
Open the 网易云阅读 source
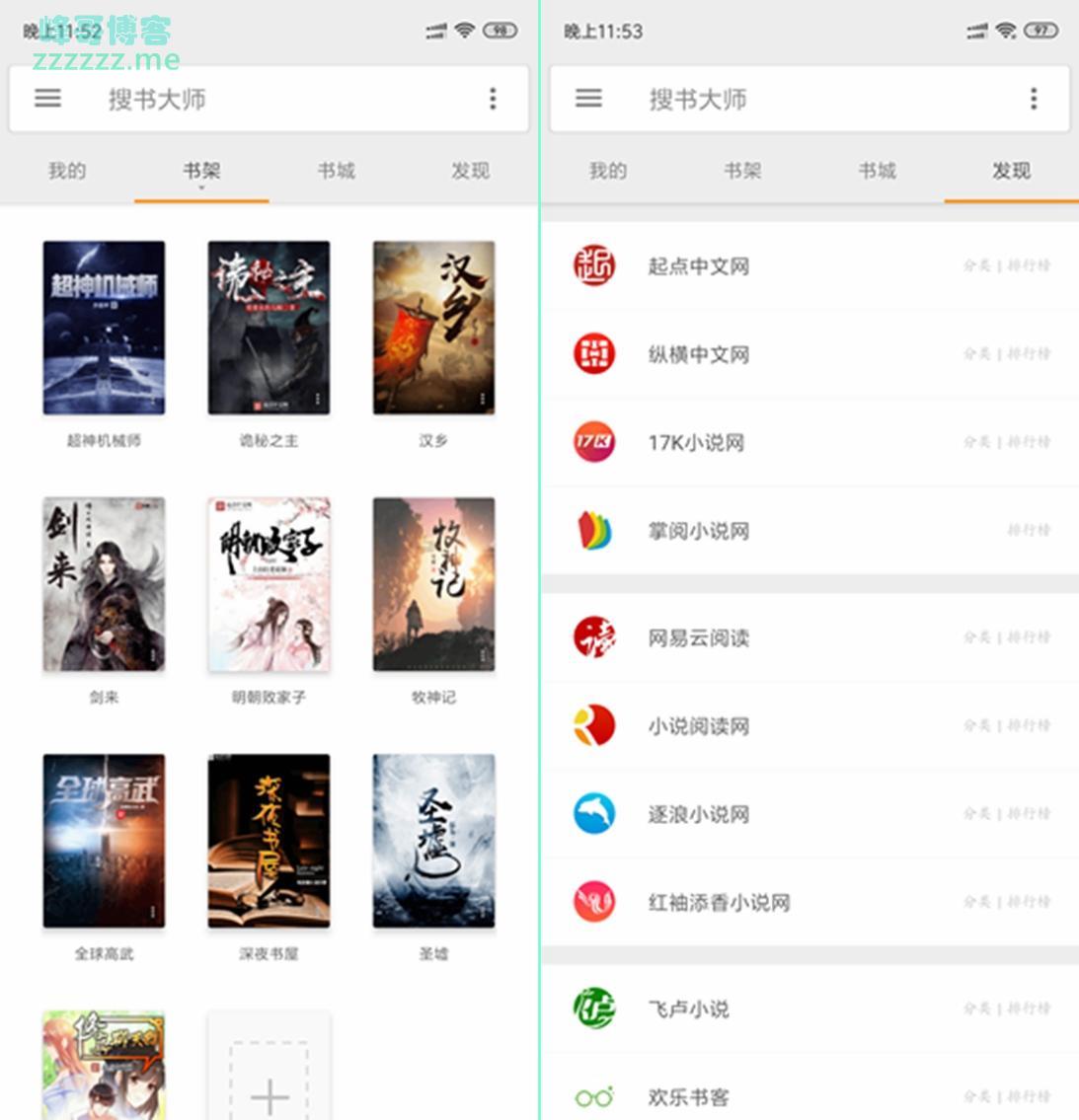(698, 637)
